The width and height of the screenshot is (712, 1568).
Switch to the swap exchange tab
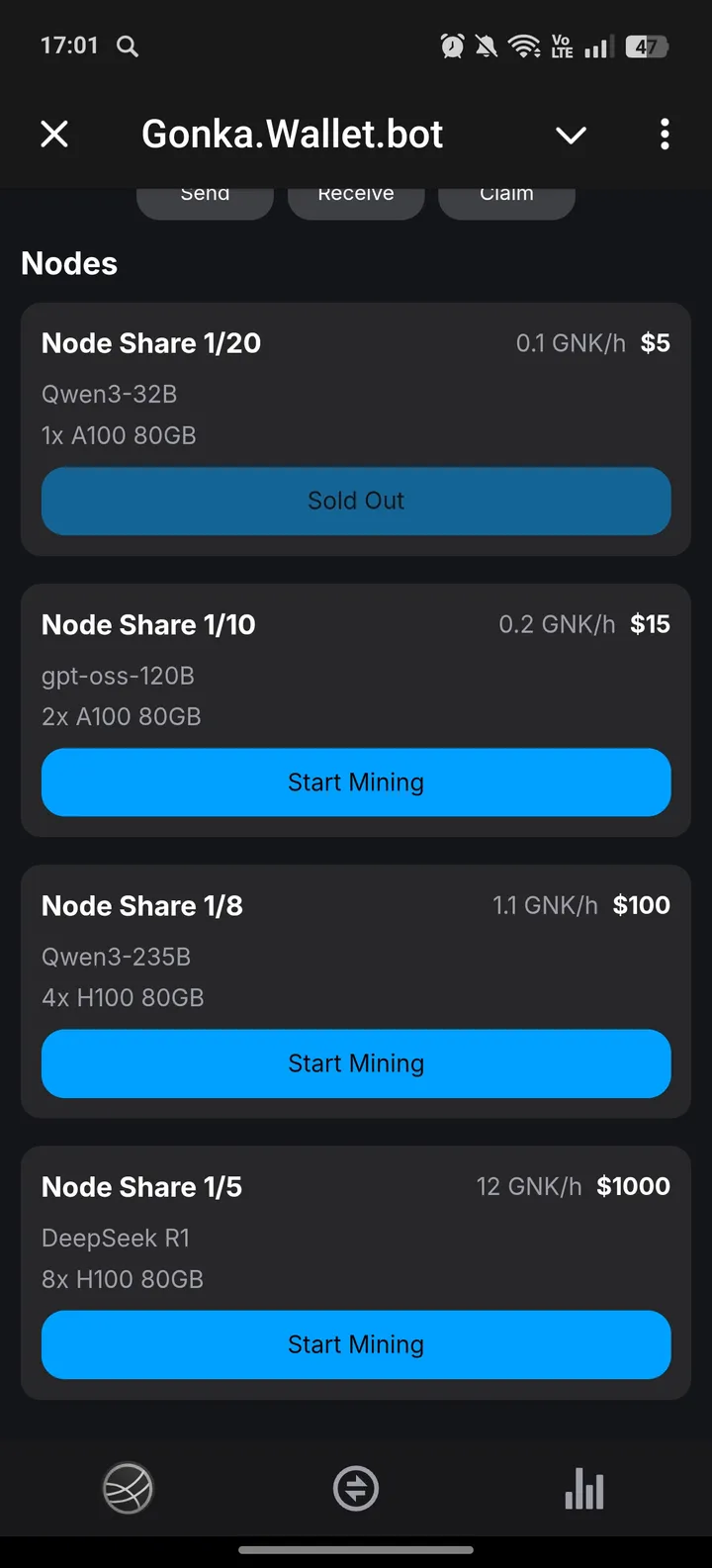356,1488
